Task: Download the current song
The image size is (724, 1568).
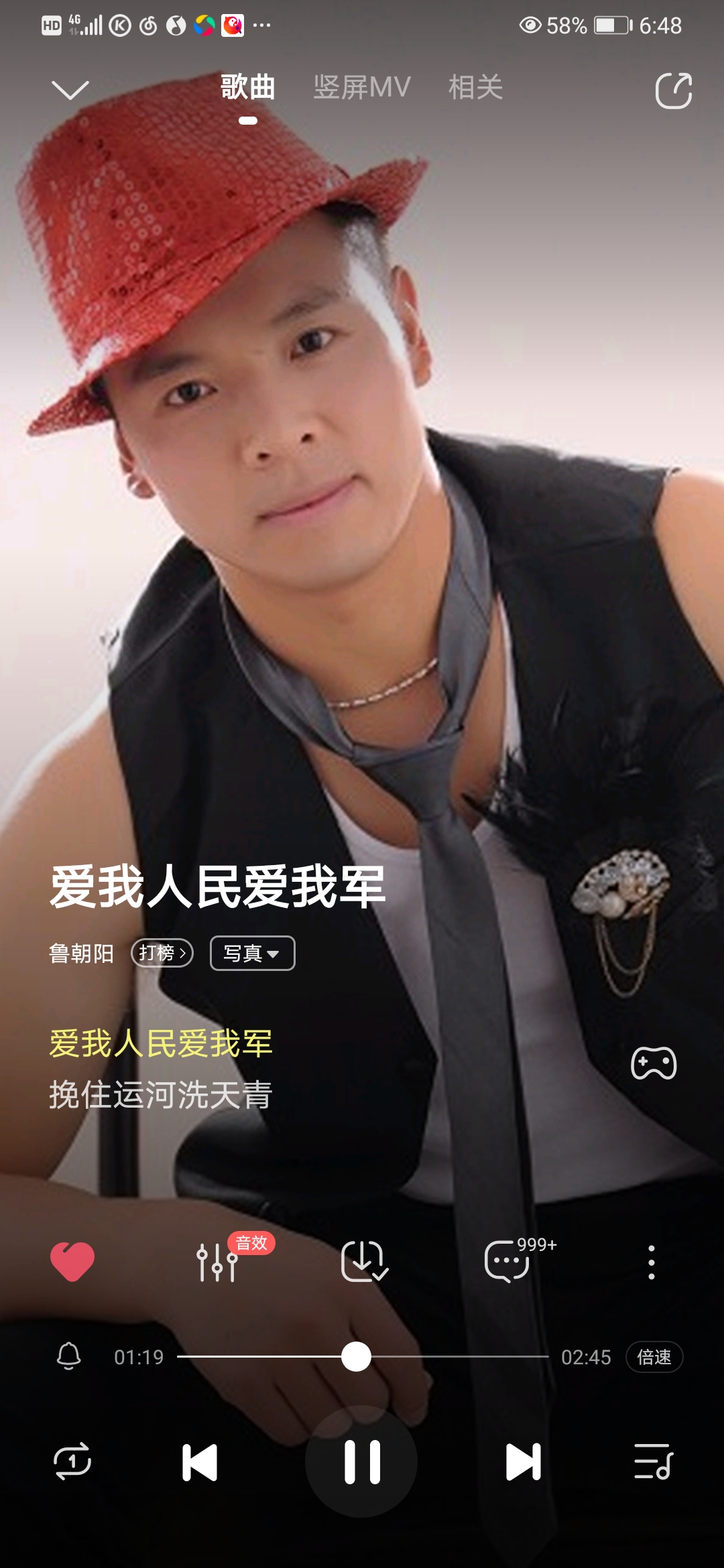Action: click(x=363, y=1262)
